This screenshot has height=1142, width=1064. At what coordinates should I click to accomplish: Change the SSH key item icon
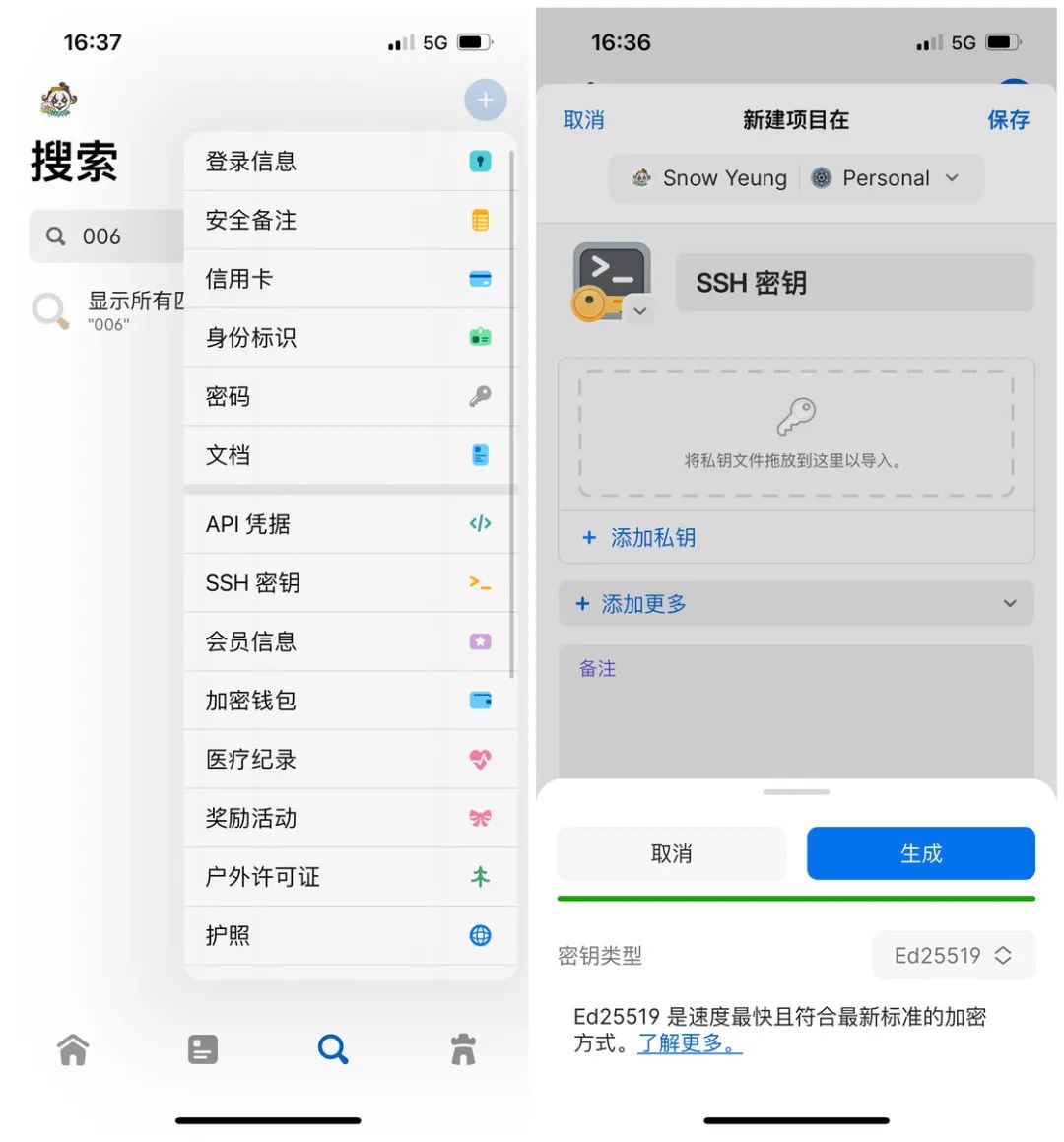click(639, 310)
